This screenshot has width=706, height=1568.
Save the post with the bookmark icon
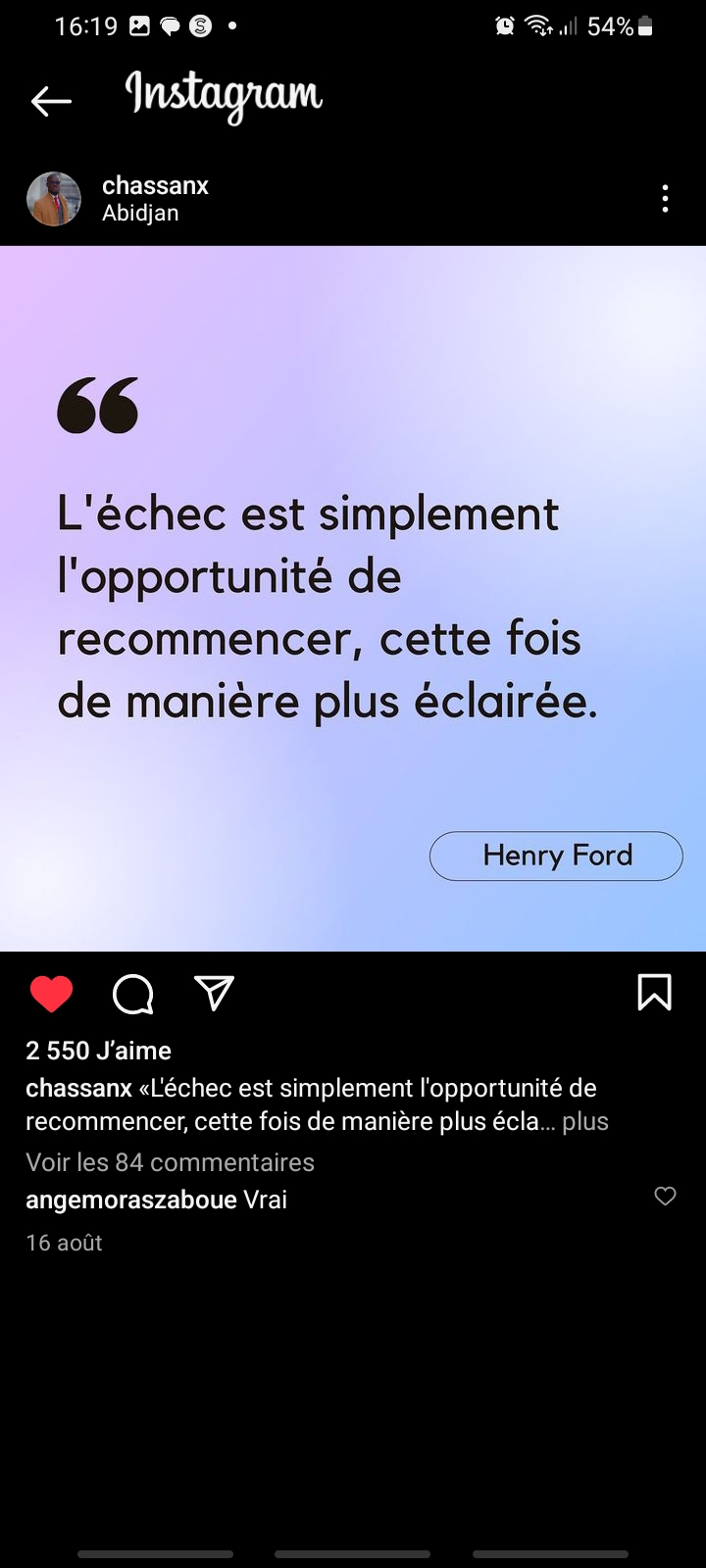click(x=654, y=992)
